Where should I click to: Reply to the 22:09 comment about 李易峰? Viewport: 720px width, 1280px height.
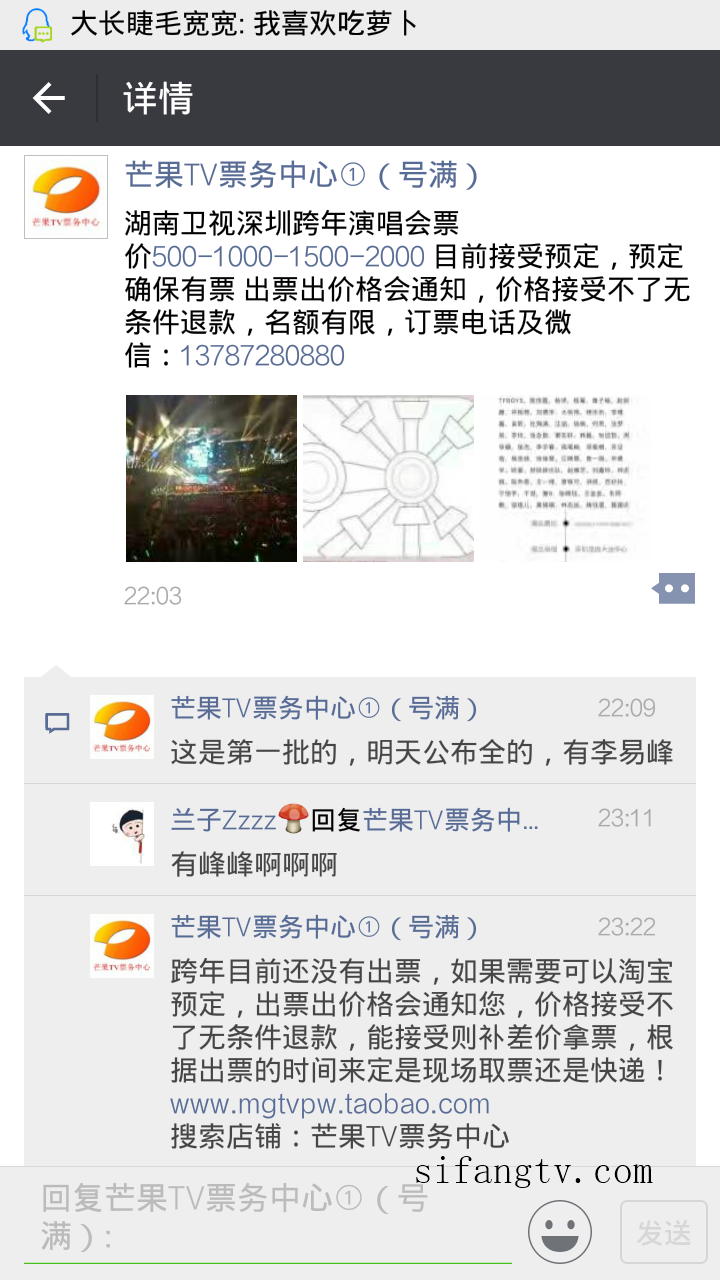pos(421,752)
